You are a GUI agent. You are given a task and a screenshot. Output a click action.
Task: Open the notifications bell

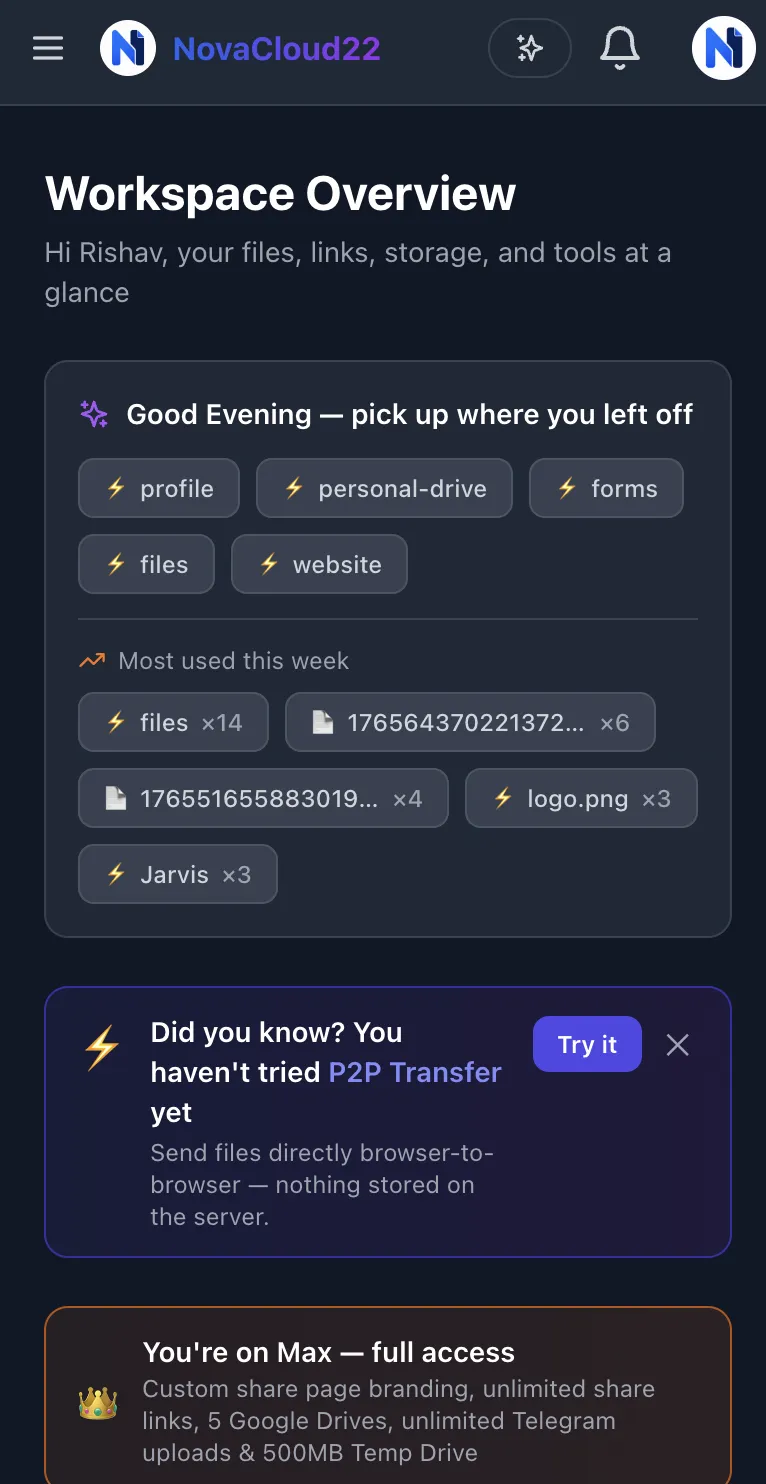click(x=620, y=48)
